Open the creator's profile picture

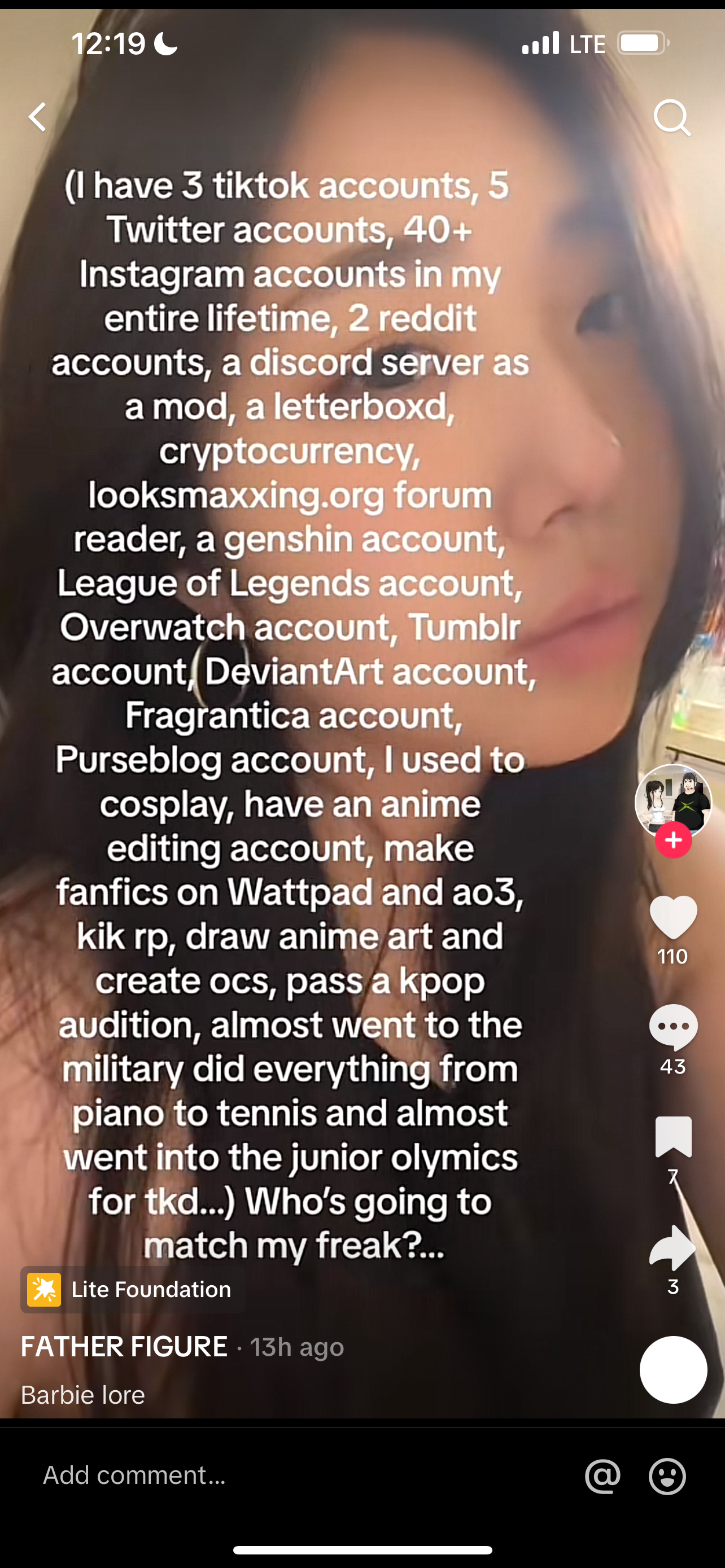pyautogui.click(x=672, y=800)
